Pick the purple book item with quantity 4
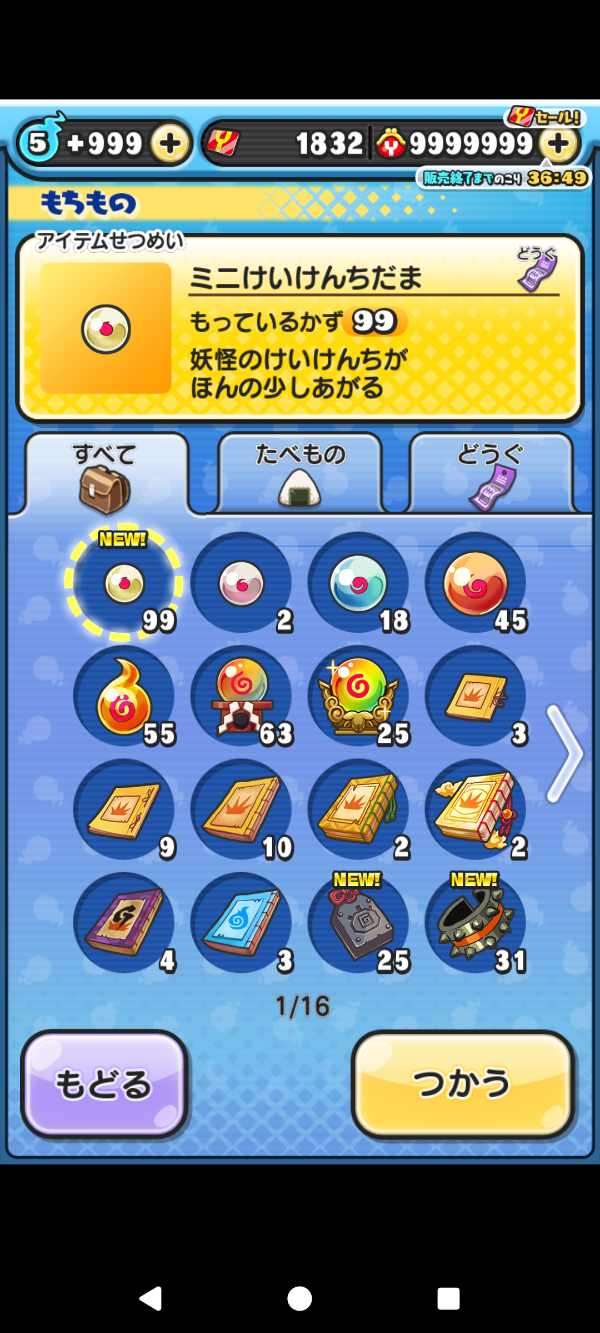The width and height of the screenshot is (600, 1333). tap(123, 922)
